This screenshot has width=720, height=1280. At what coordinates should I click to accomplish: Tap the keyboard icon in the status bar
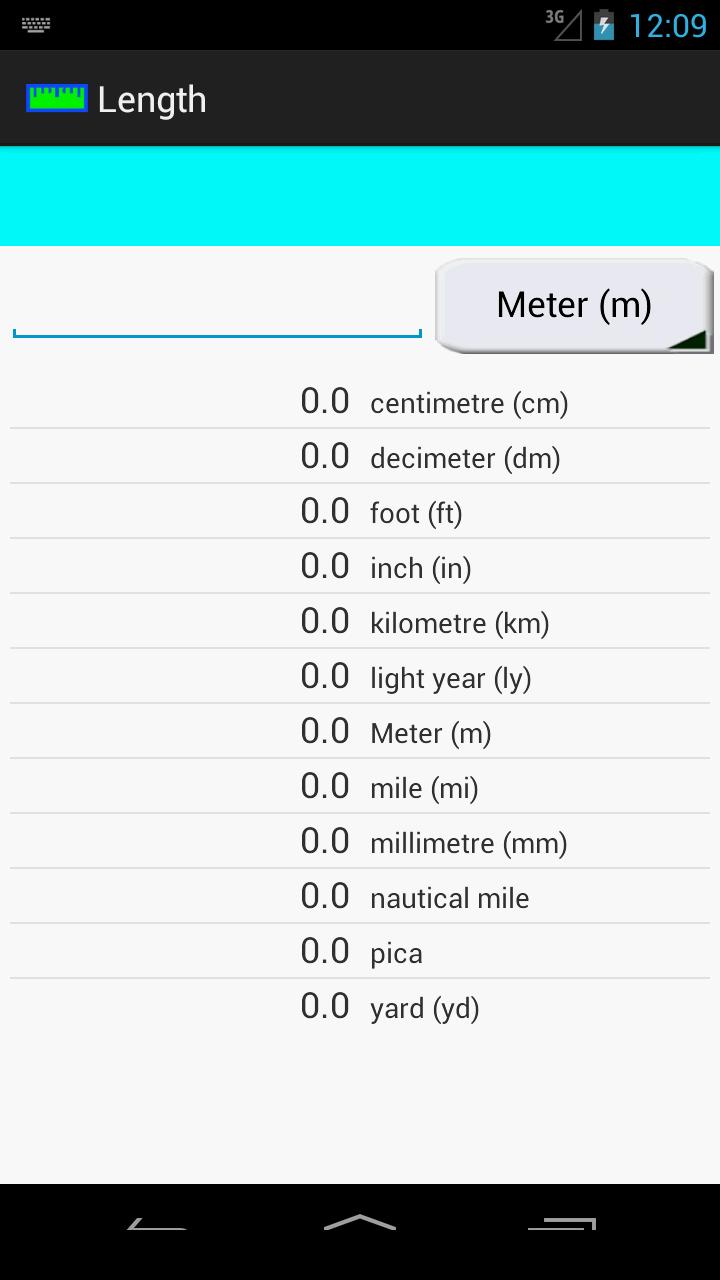pyautogui.click(x=35, y=25)
